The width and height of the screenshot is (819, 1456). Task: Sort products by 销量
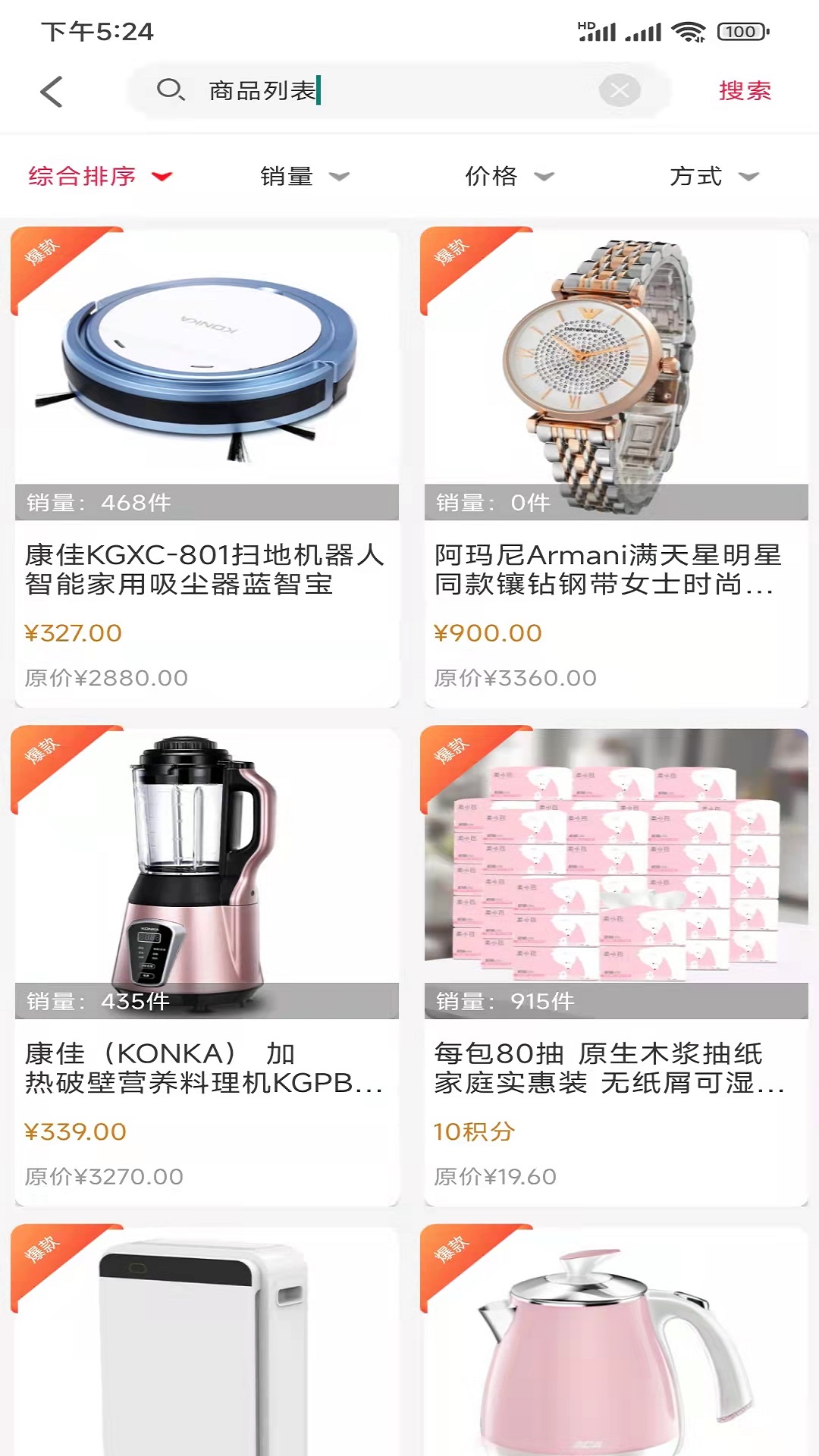click(x=304, y=177)
